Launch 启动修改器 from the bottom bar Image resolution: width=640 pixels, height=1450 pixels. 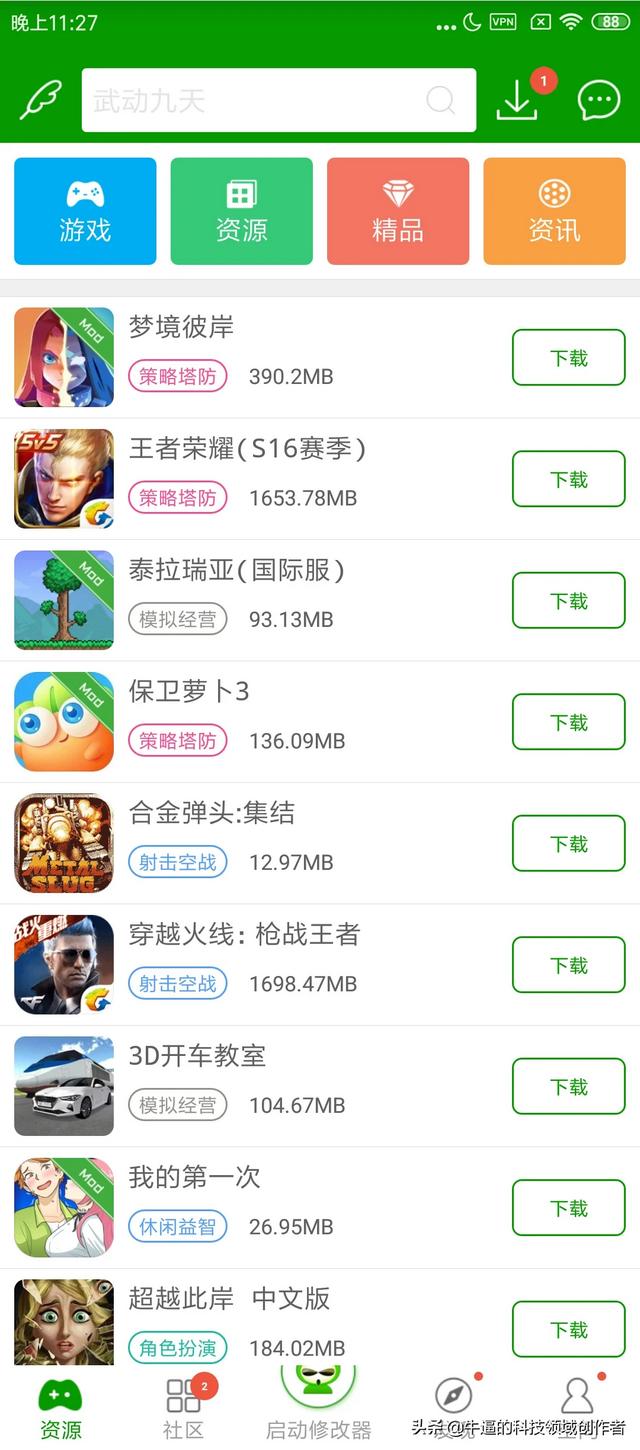(x=318, y=1405)
